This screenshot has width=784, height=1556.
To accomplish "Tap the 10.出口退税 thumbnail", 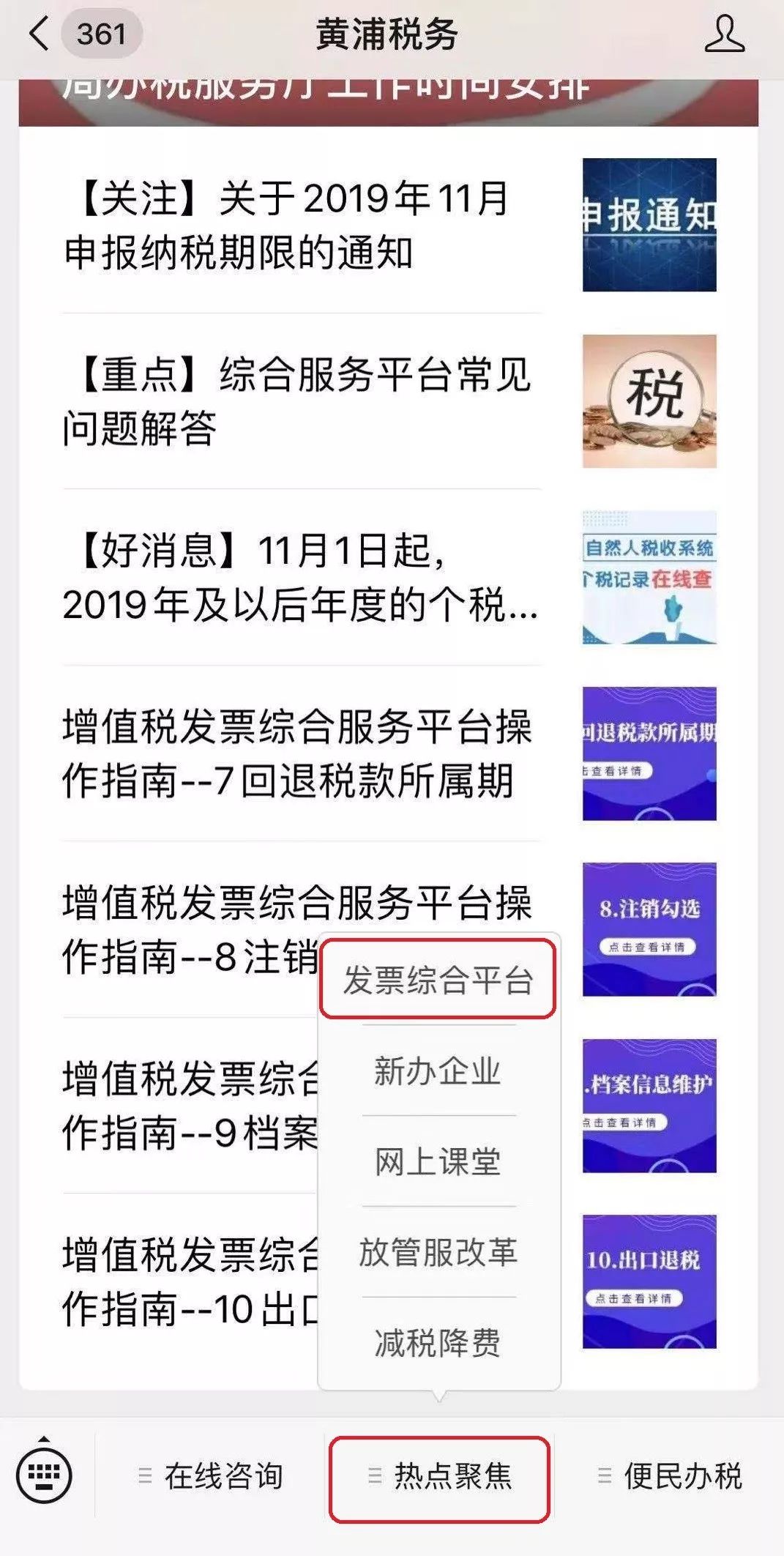I will coord(649,1281).
